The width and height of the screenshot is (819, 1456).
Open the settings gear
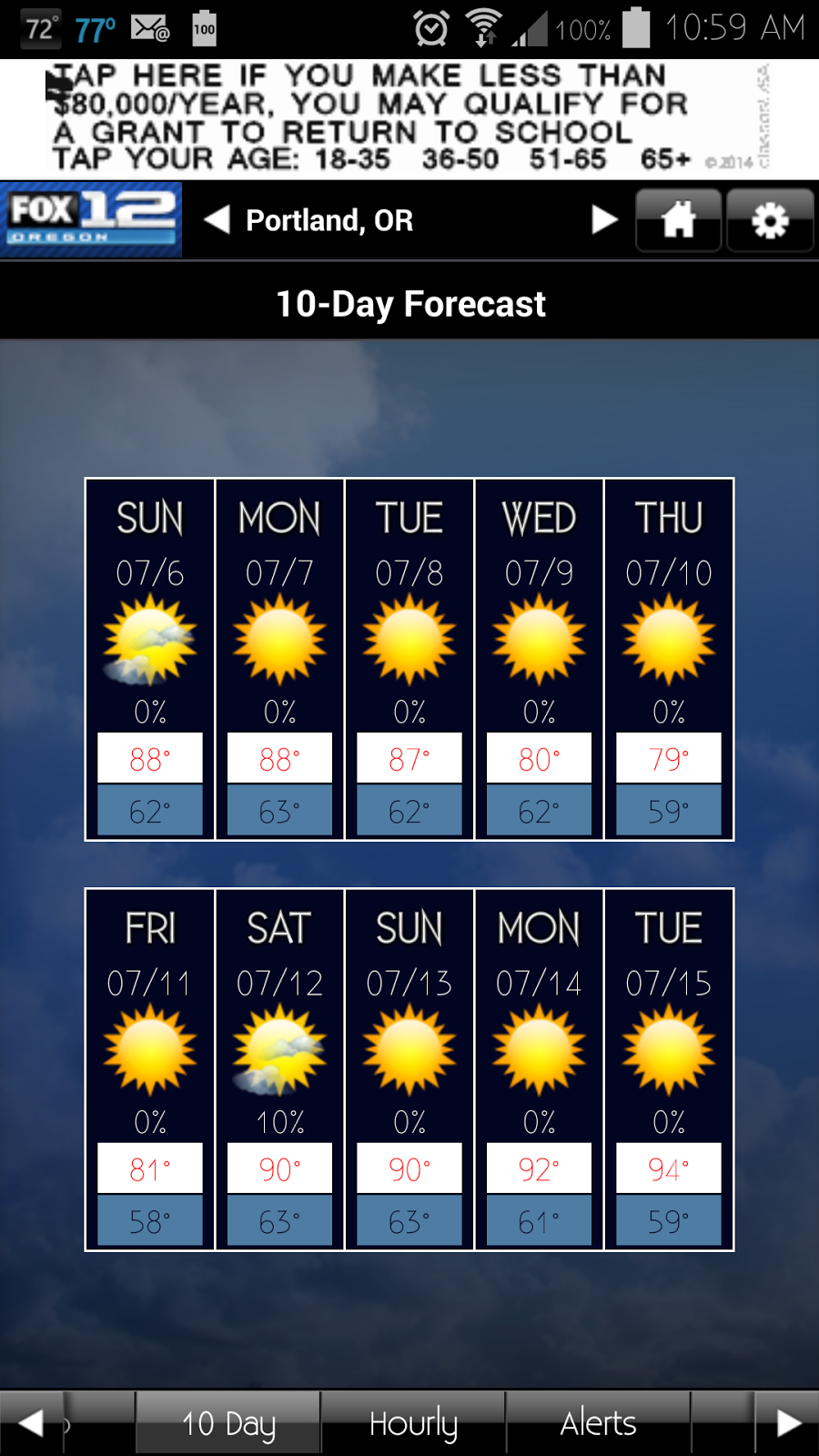pyautogui.click(x=770, y=220)
